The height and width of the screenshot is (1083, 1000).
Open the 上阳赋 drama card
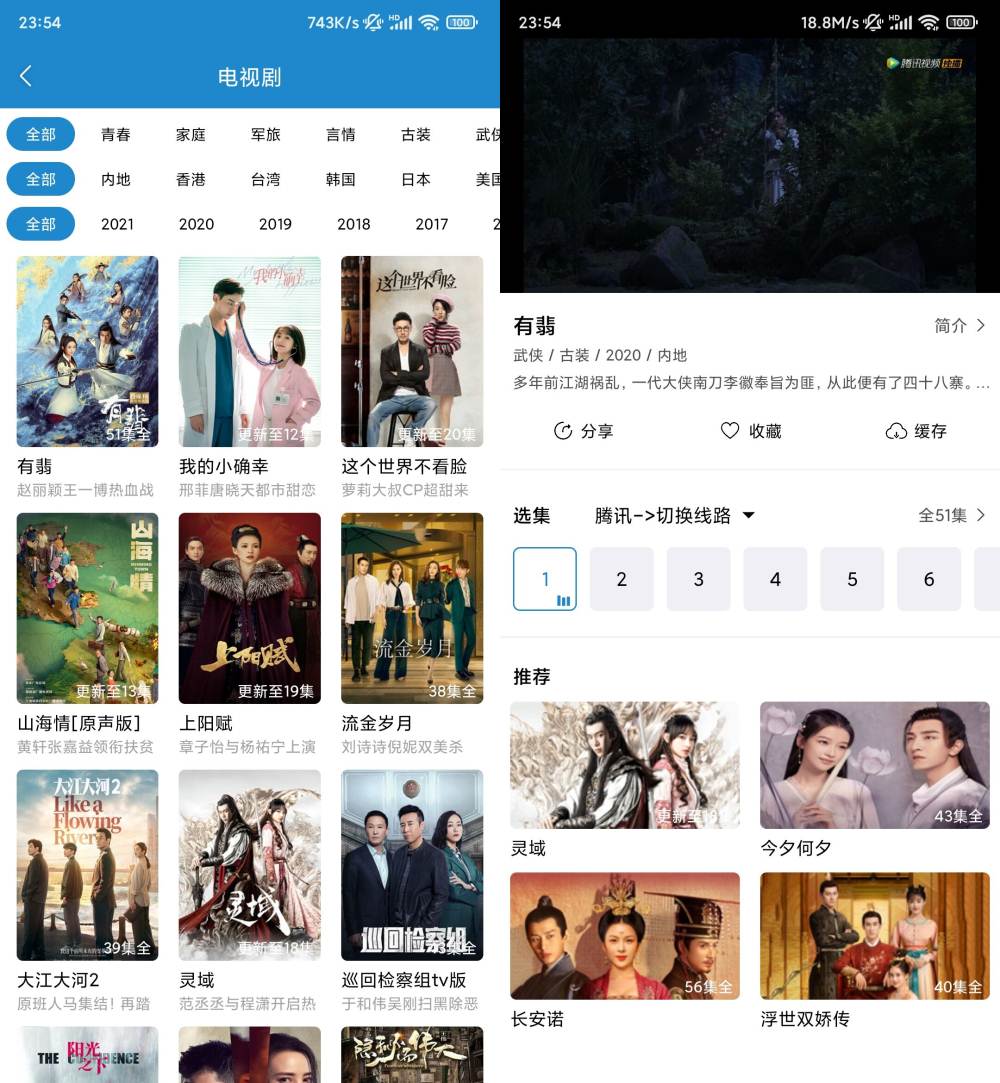coord(249,608)
